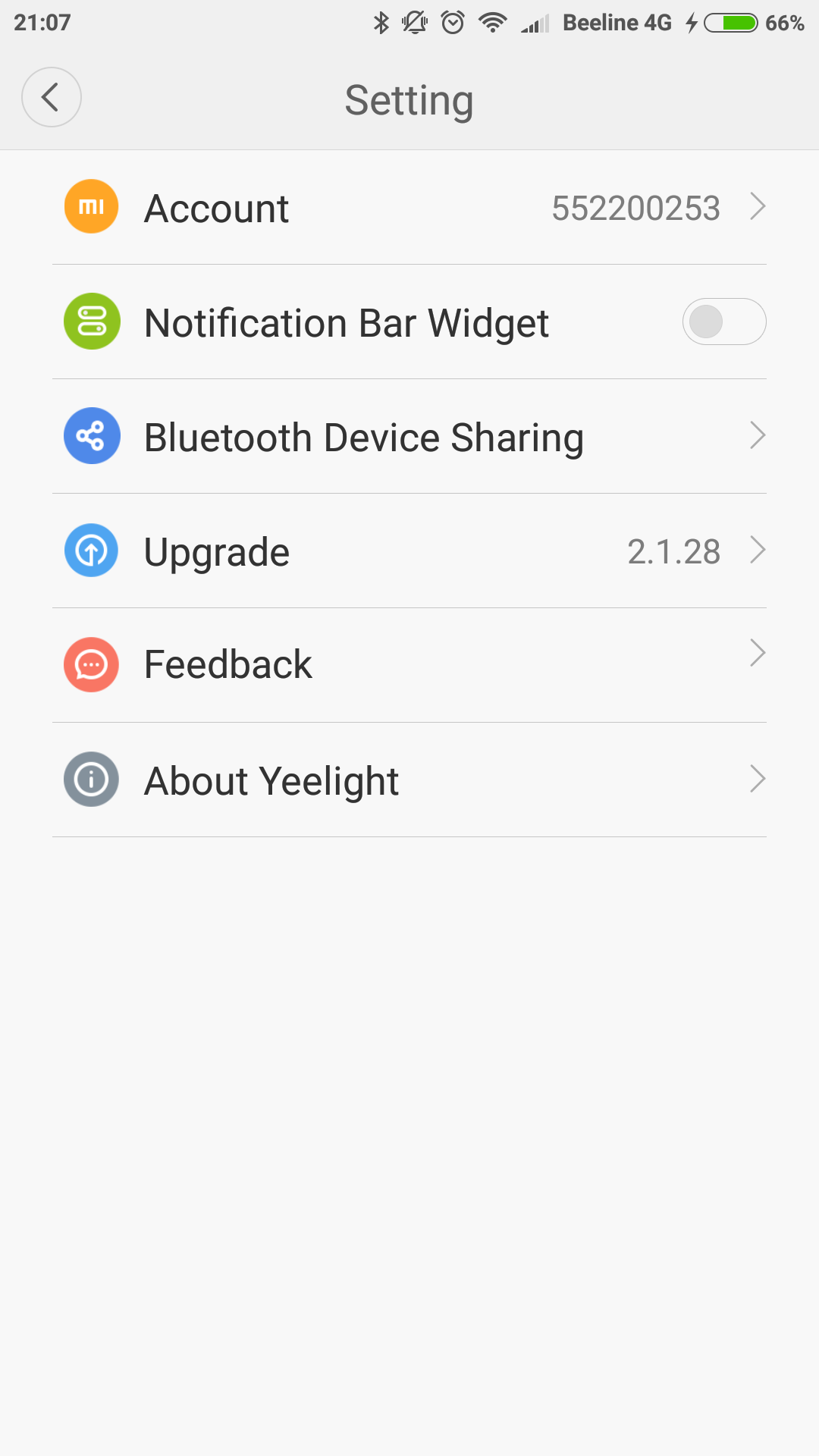Open the Upgrade row showing 2.1.28
Image resolution: width=819 pixels, height=1456 pixels.
click(x=409, y=551)
